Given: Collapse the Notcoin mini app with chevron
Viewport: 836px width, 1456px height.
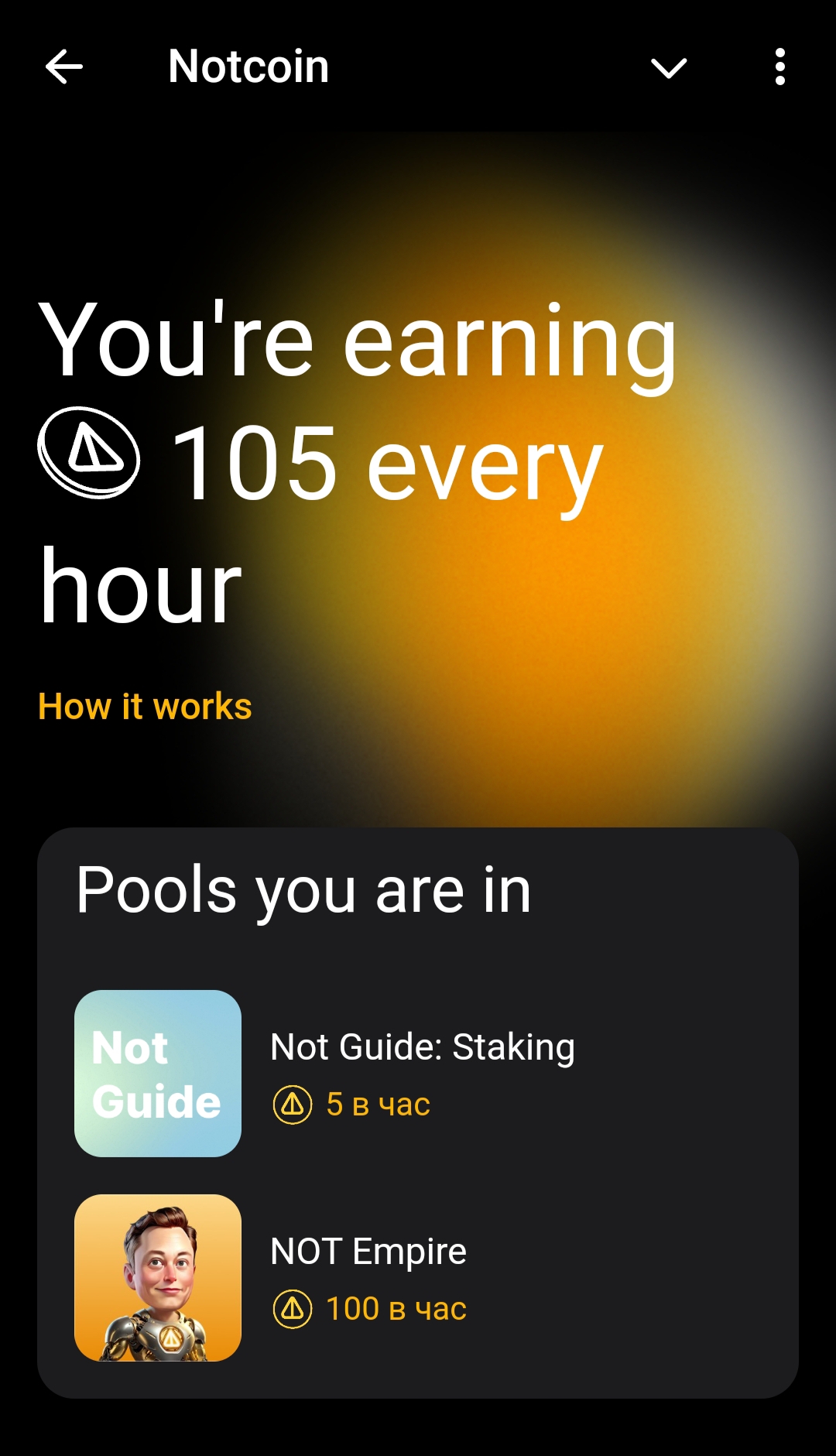Looking at the screenshot, I should point(669,67).
